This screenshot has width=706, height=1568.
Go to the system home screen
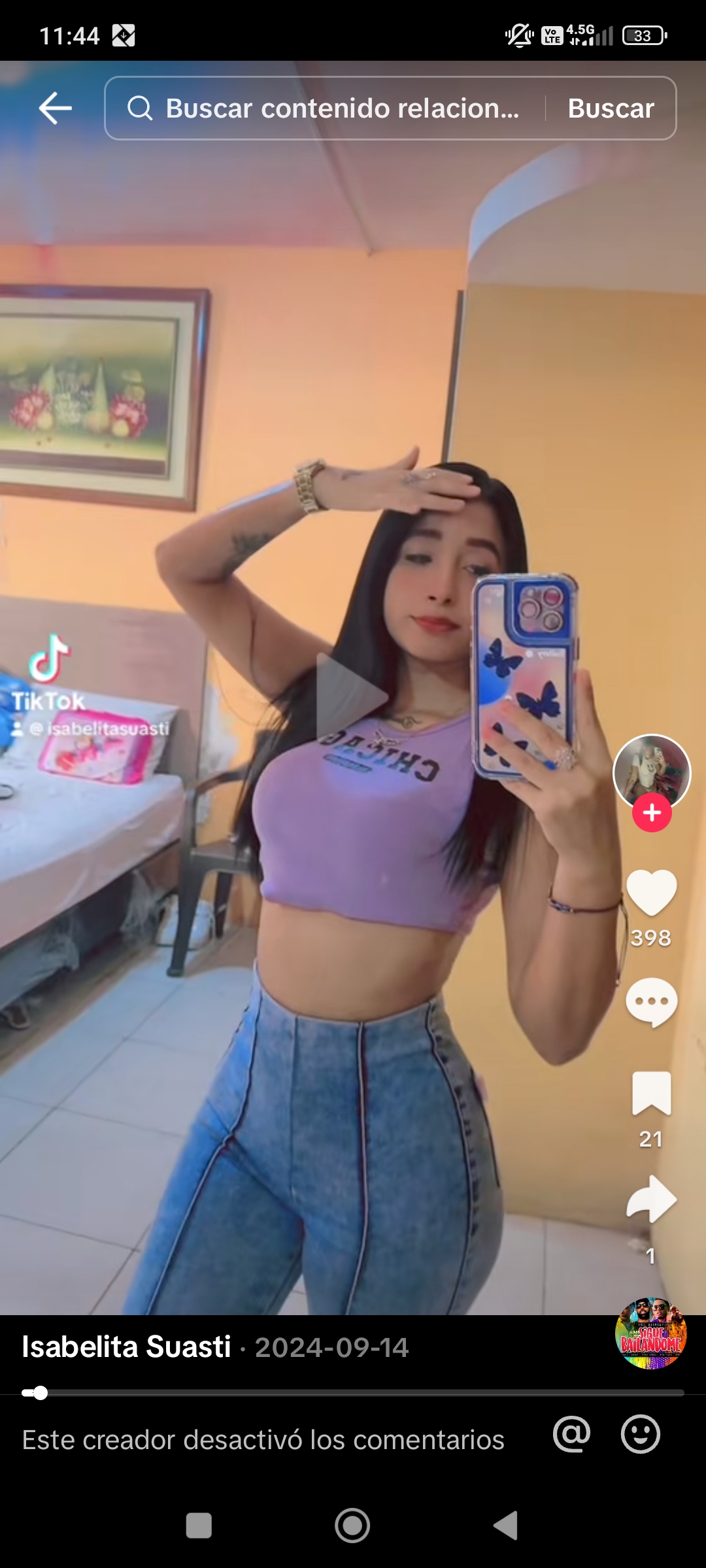(x=352, y=1526)
